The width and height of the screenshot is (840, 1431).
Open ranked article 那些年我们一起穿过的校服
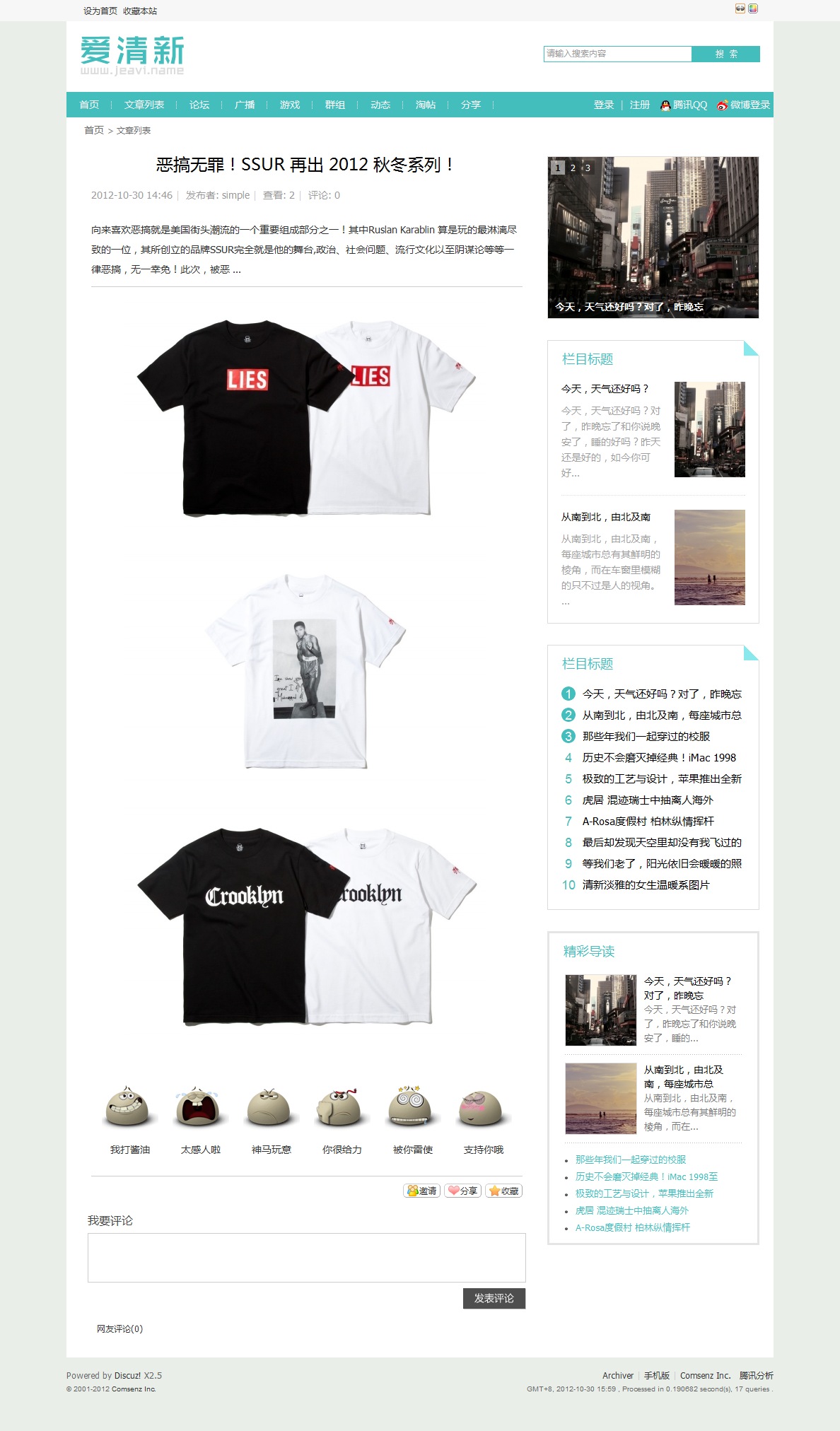pos(646,736)
